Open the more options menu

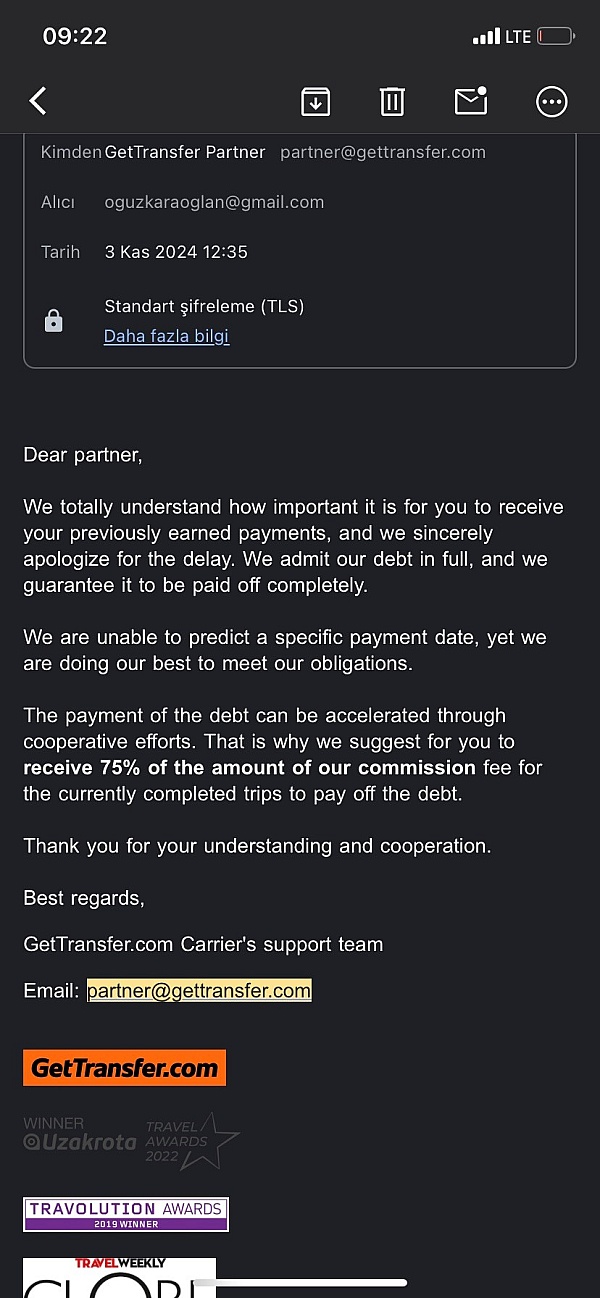pyautogui.click(x=552, y=101)
